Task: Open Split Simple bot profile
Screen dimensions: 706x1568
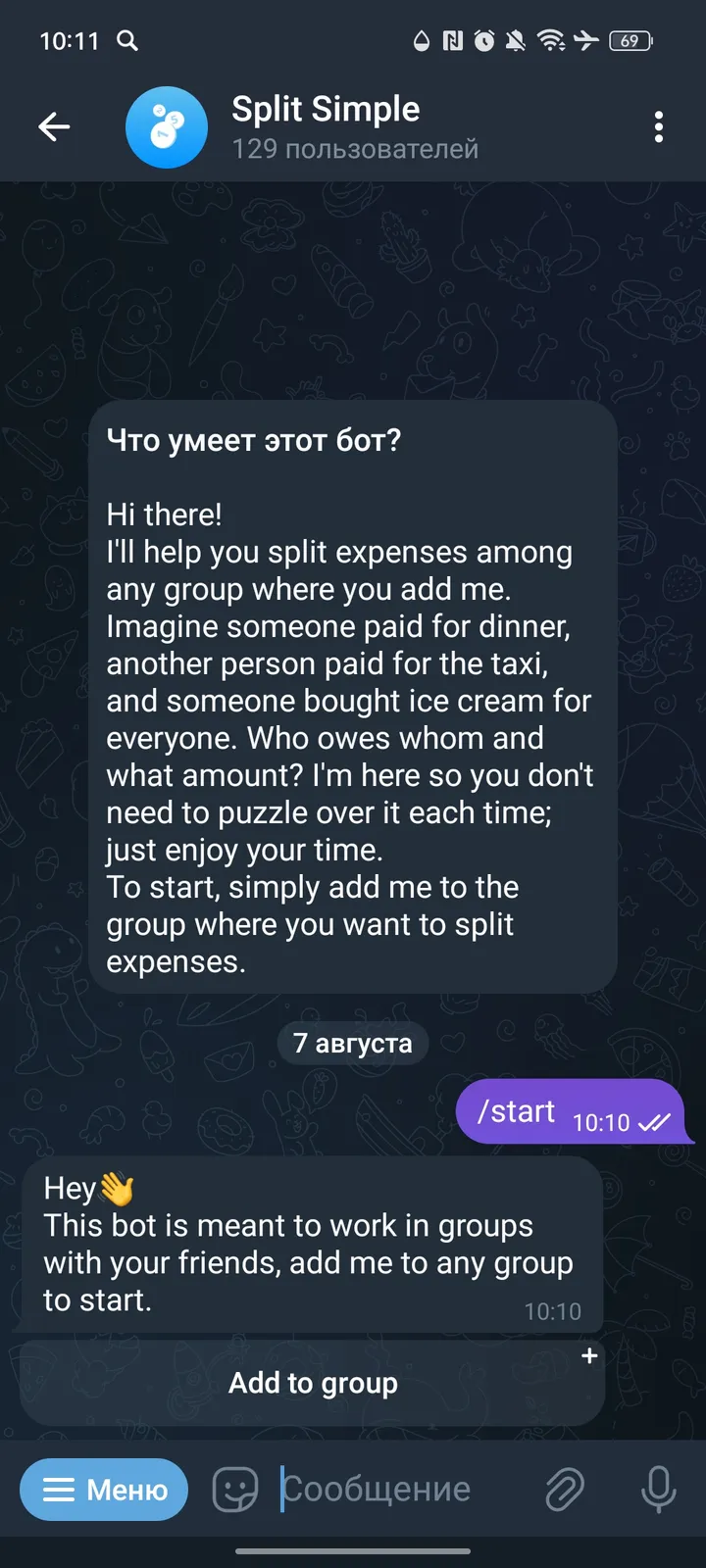Action: (326, 126)
